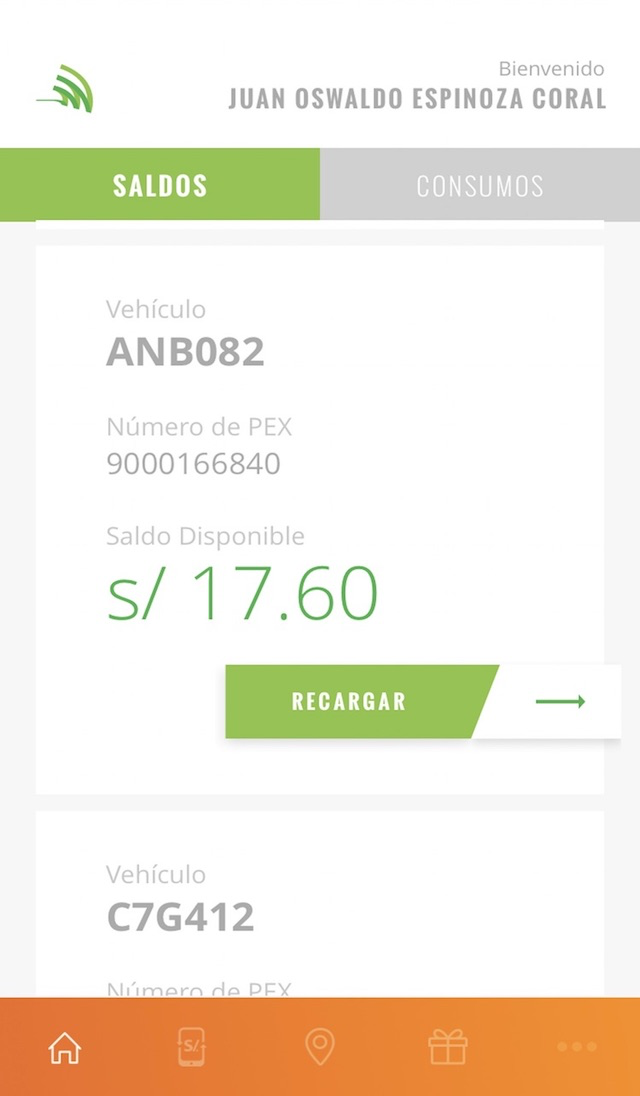640x1096 pixels.
Task: Open the gift rewards tab
Action: click(x=448, y=1047)
